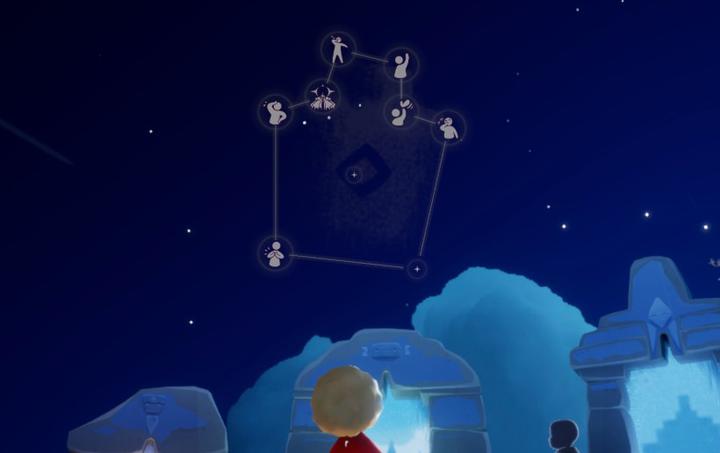
Task: Open the hand-on-hip thinking spirit node
Action: (x=275, y=110)
